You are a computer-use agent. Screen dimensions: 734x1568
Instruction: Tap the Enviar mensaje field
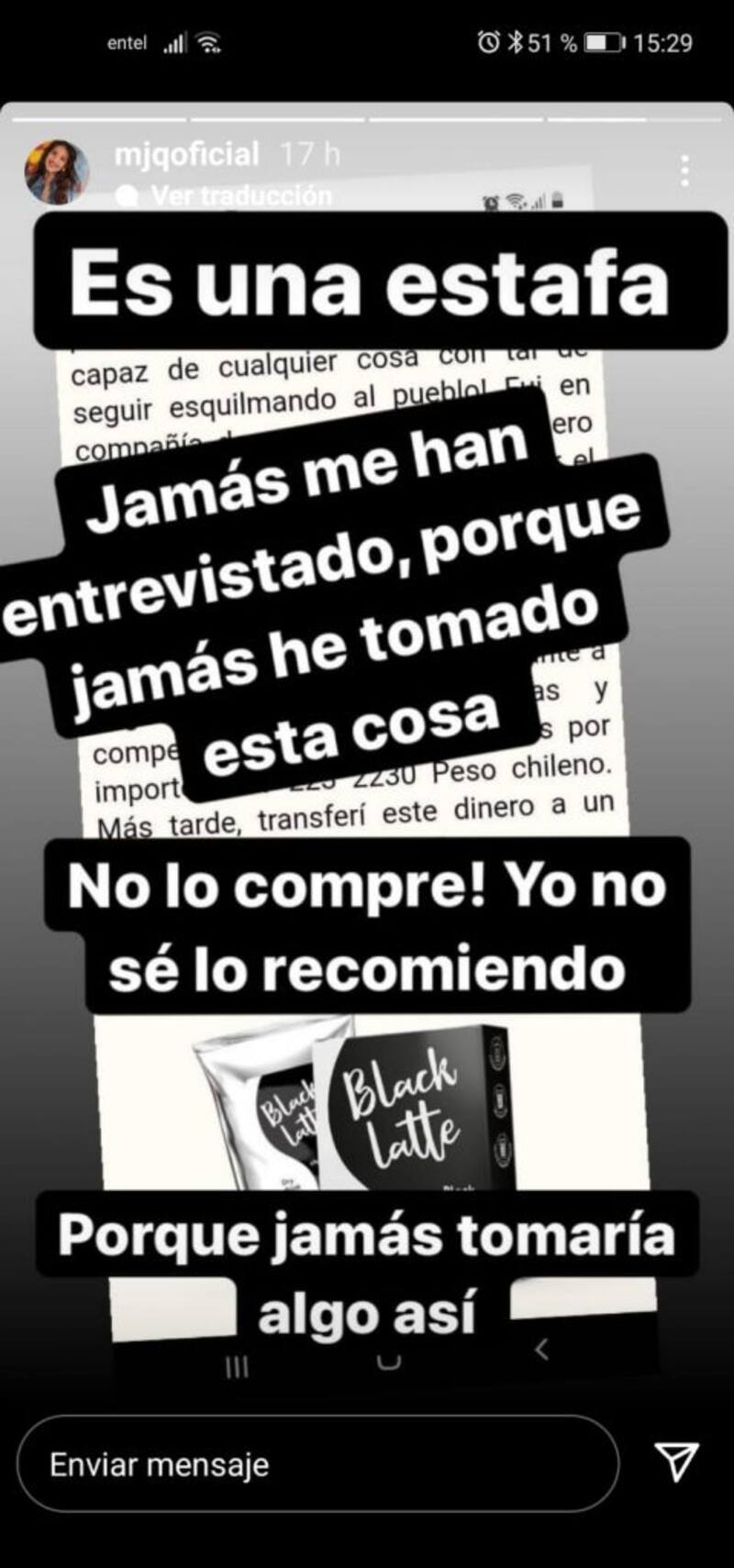click(x=317, y=1464)
